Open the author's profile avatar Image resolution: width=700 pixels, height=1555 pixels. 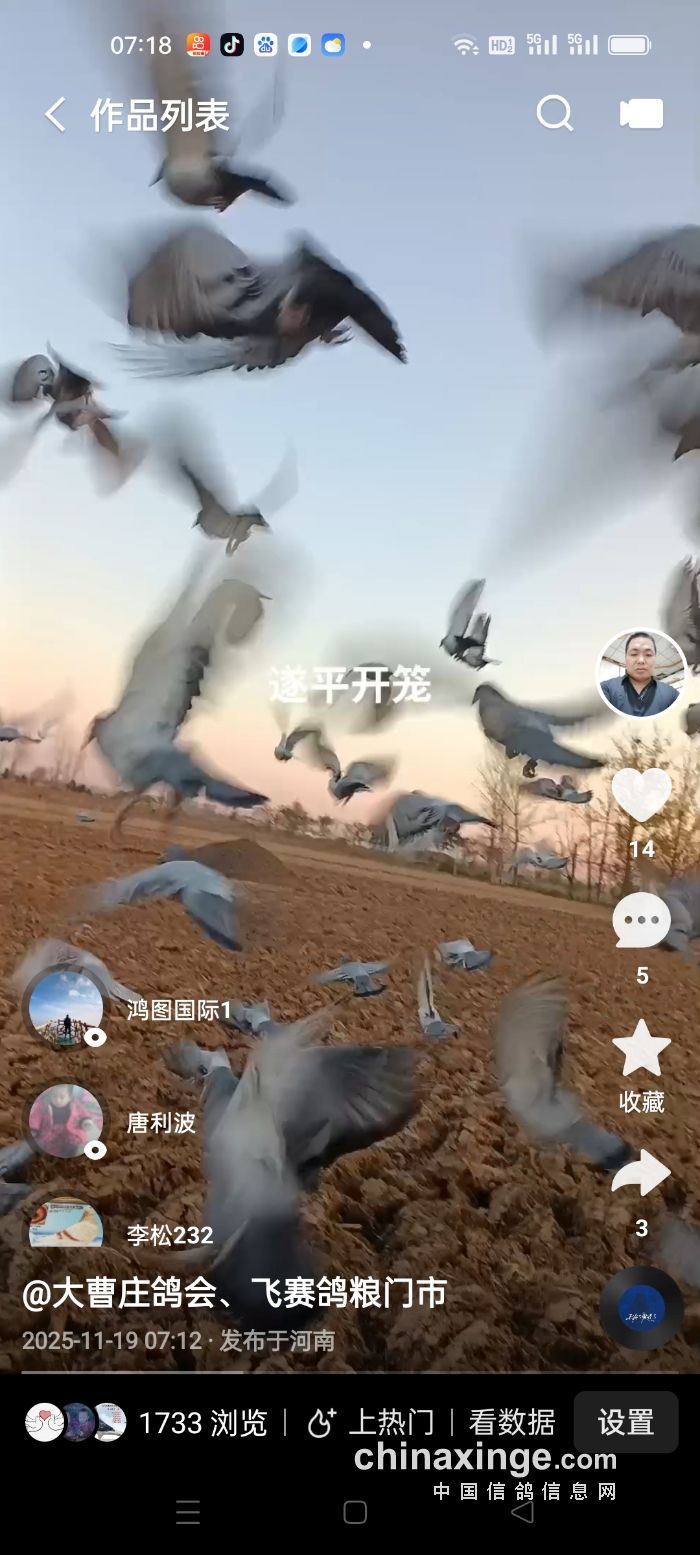coord(641,673)
